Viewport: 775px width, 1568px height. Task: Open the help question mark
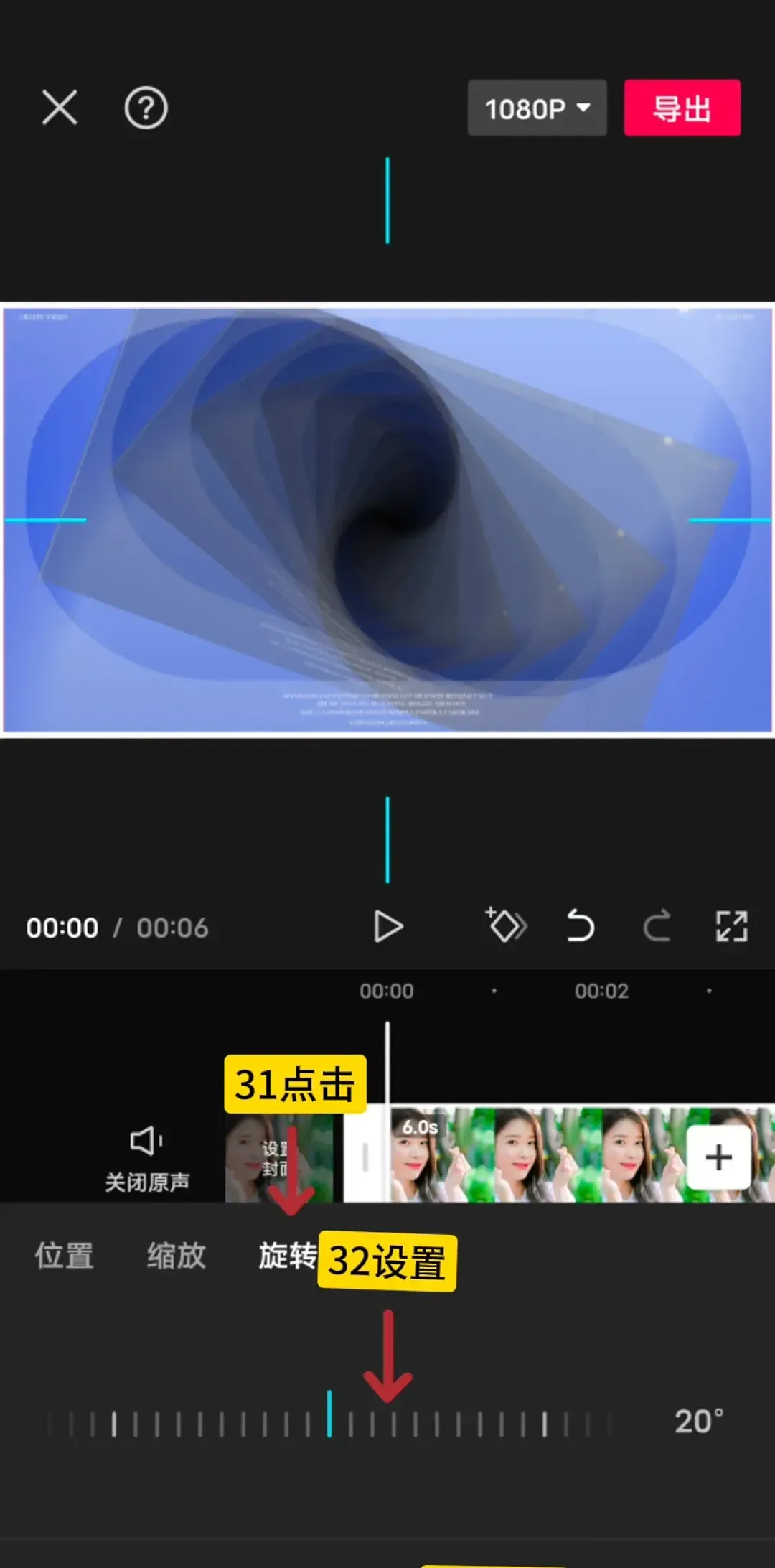pos(146,108)
